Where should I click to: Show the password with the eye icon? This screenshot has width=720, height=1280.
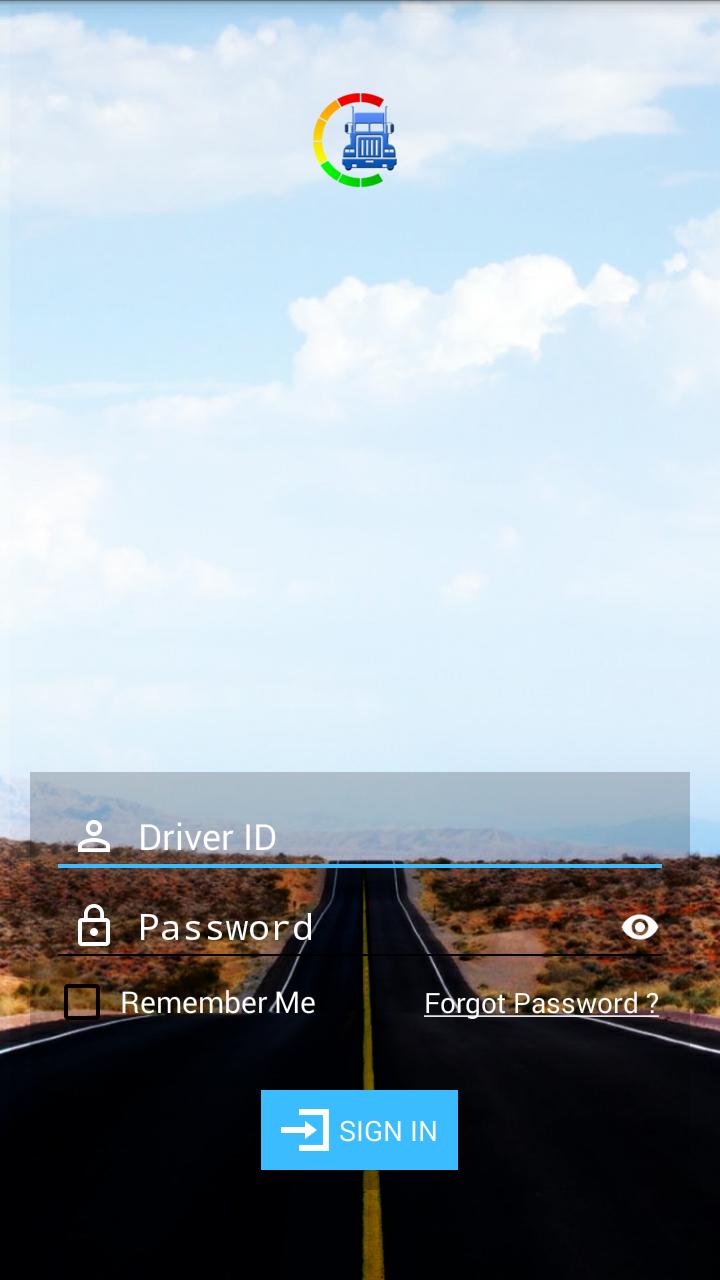pyautogui.click(x=640, y=928)
